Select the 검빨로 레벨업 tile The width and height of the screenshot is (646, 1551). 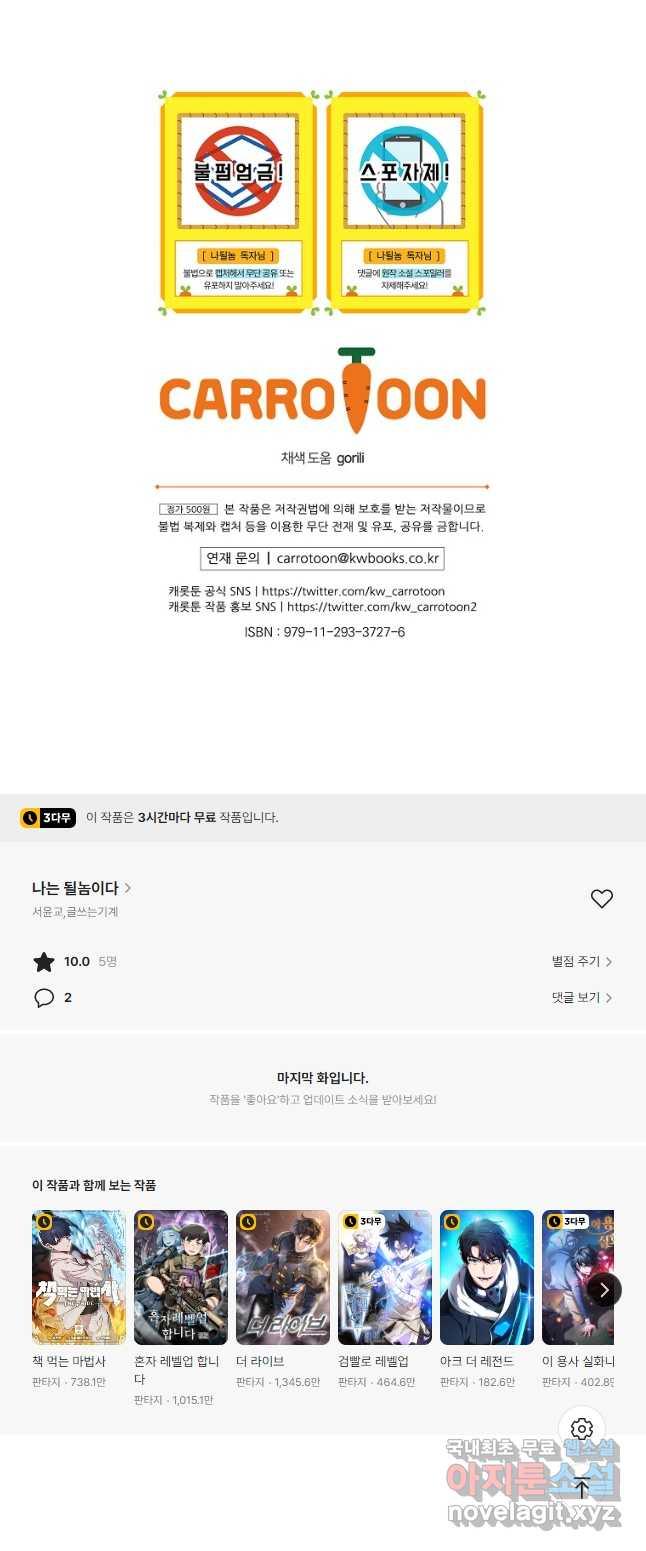point(385,1277)
